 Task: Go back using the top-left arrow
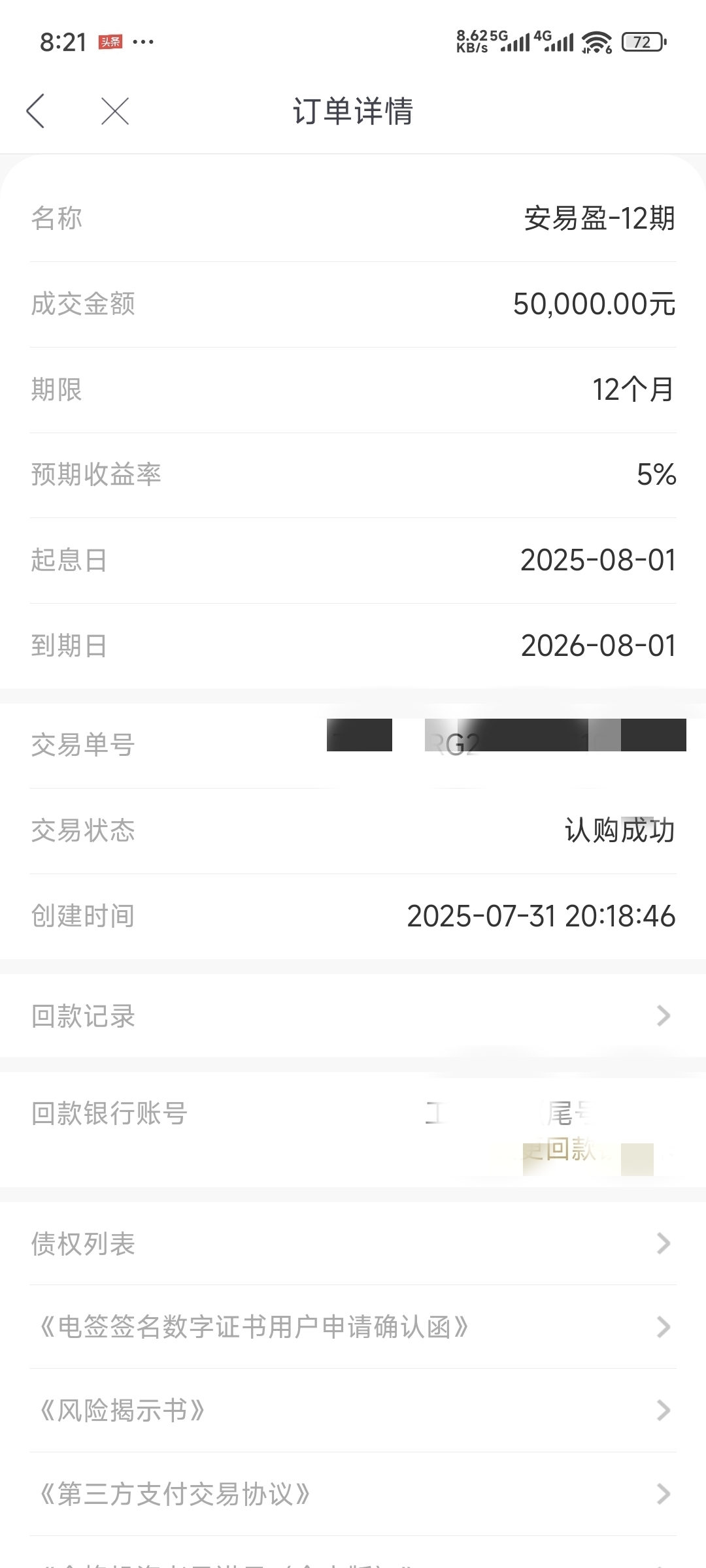tap(36, 111)
